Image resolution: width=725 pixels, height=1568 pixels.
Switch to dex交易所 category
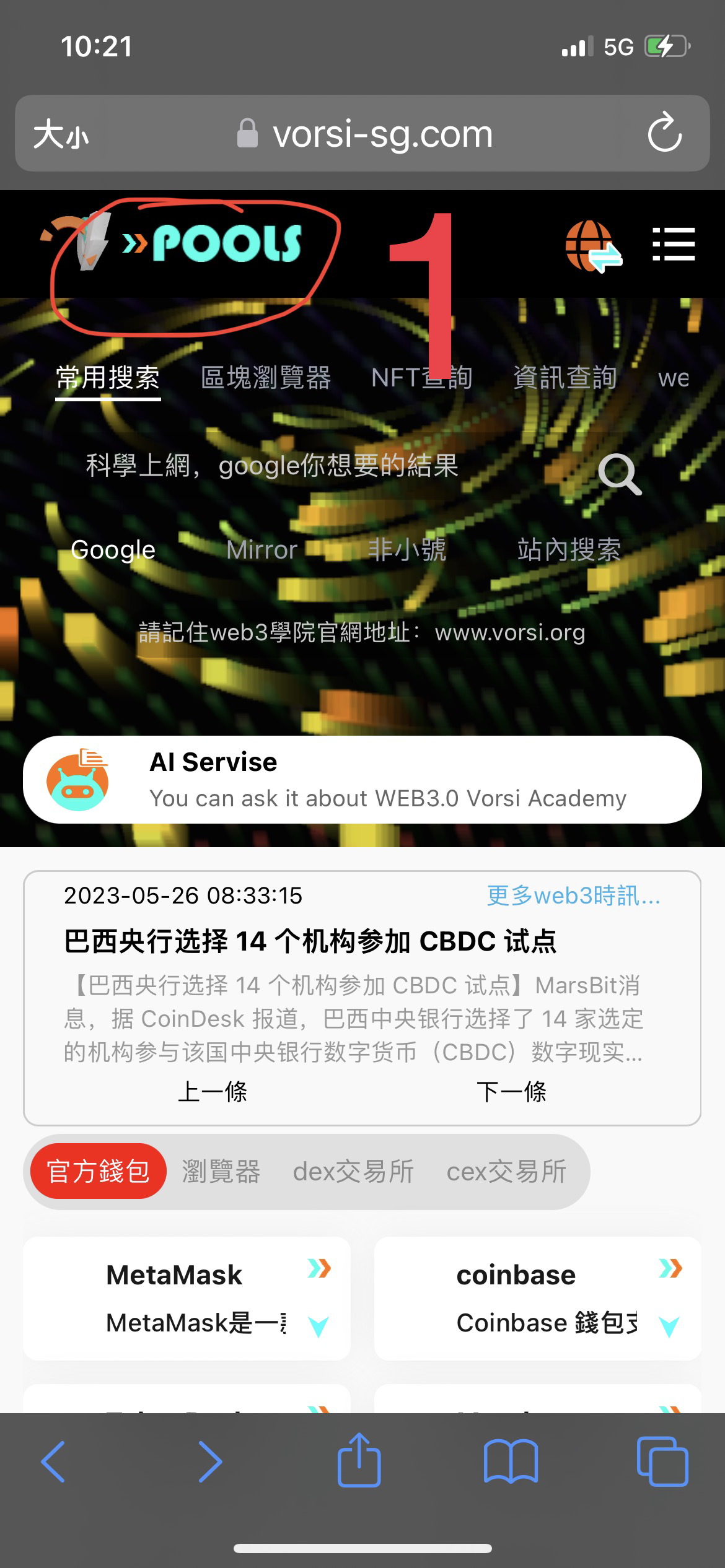coord(353,1172)
